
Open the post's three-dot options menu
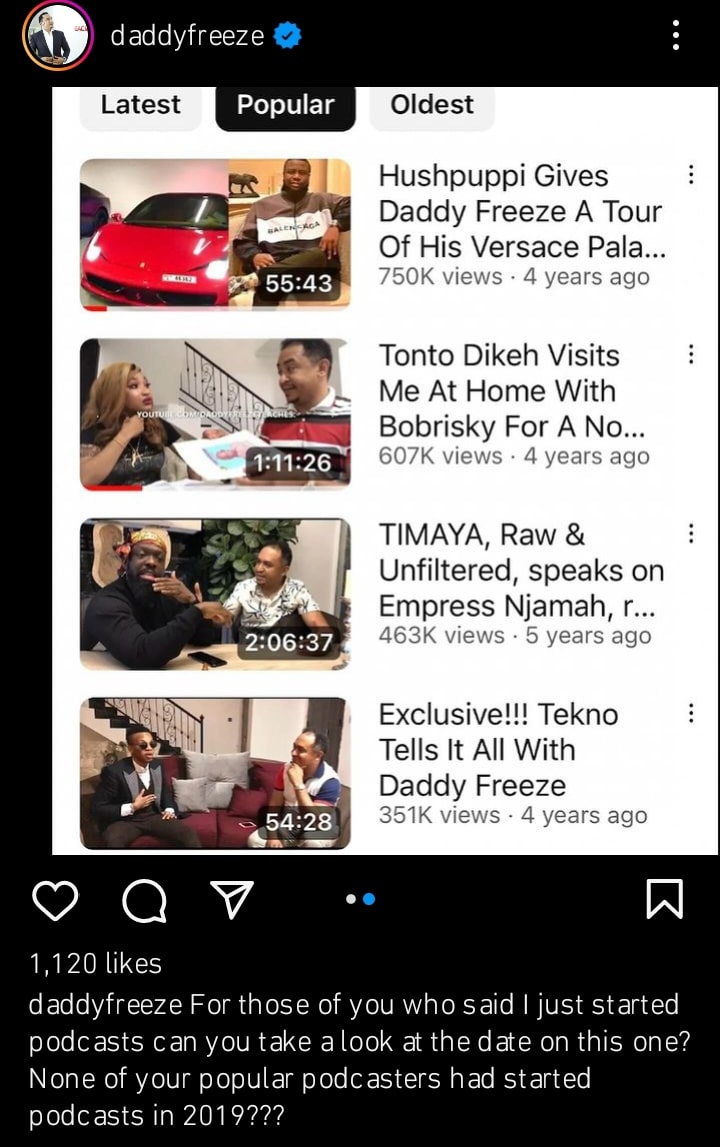click(x=677, y=37)
